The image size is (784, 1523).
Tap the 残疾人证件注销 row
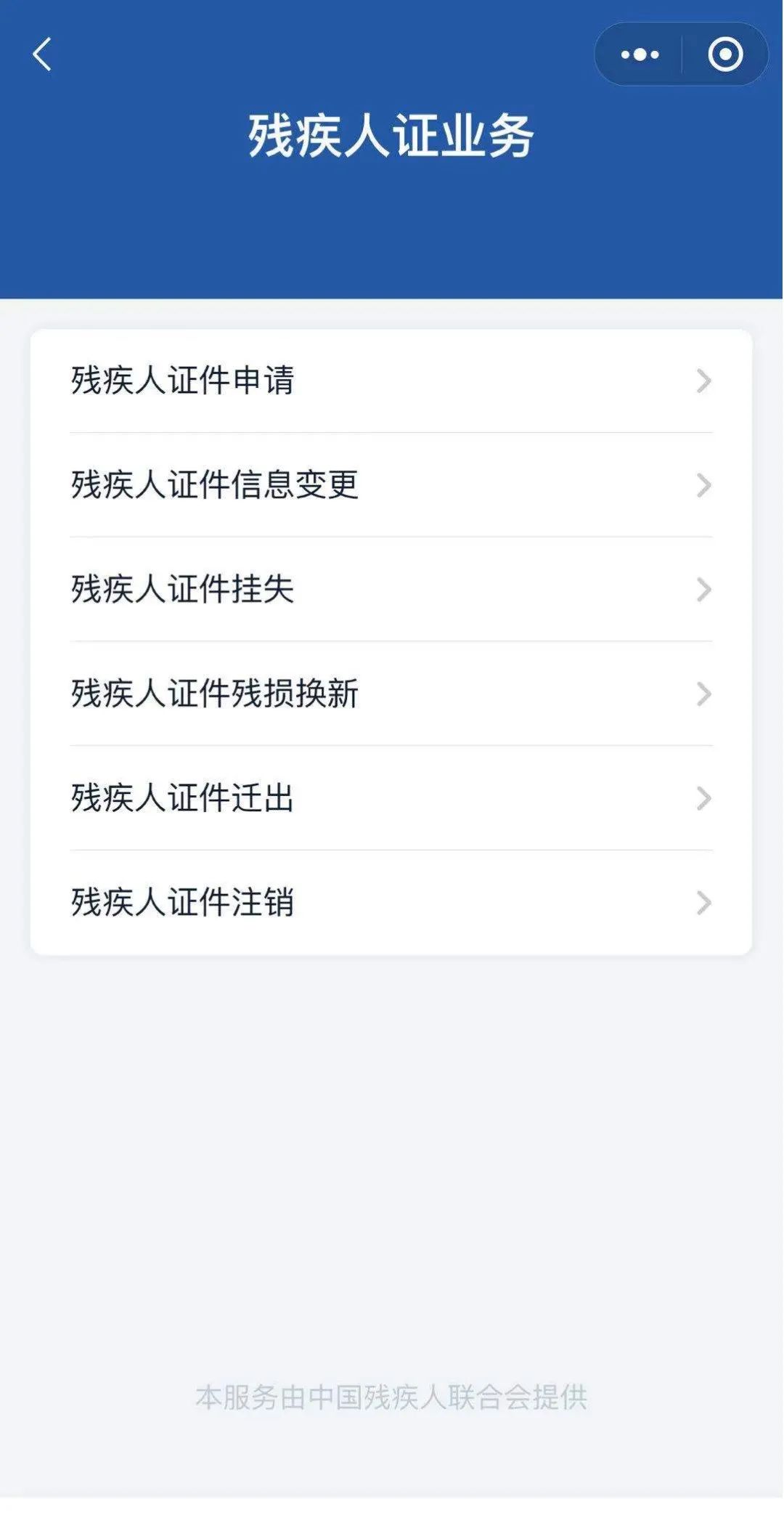(x=391, y=903)
